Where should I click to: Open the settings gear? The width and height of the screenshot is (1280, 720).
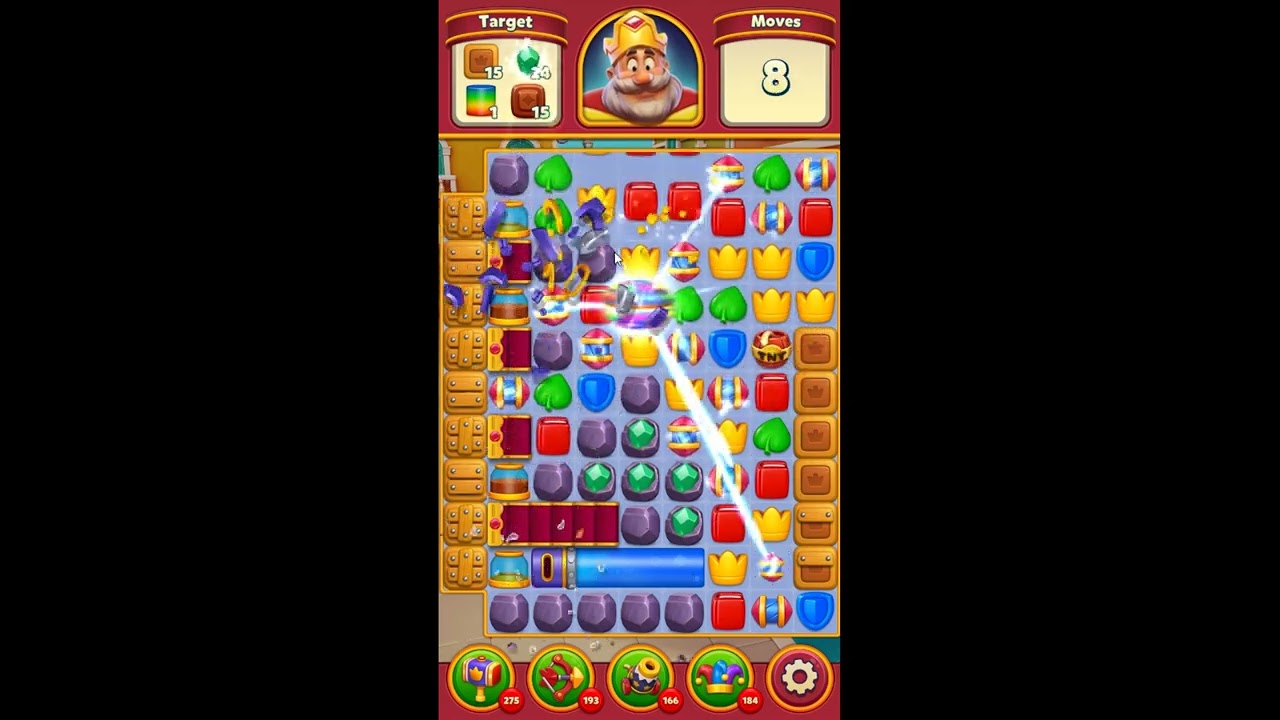pyautogui.click(x=799, y=678)
